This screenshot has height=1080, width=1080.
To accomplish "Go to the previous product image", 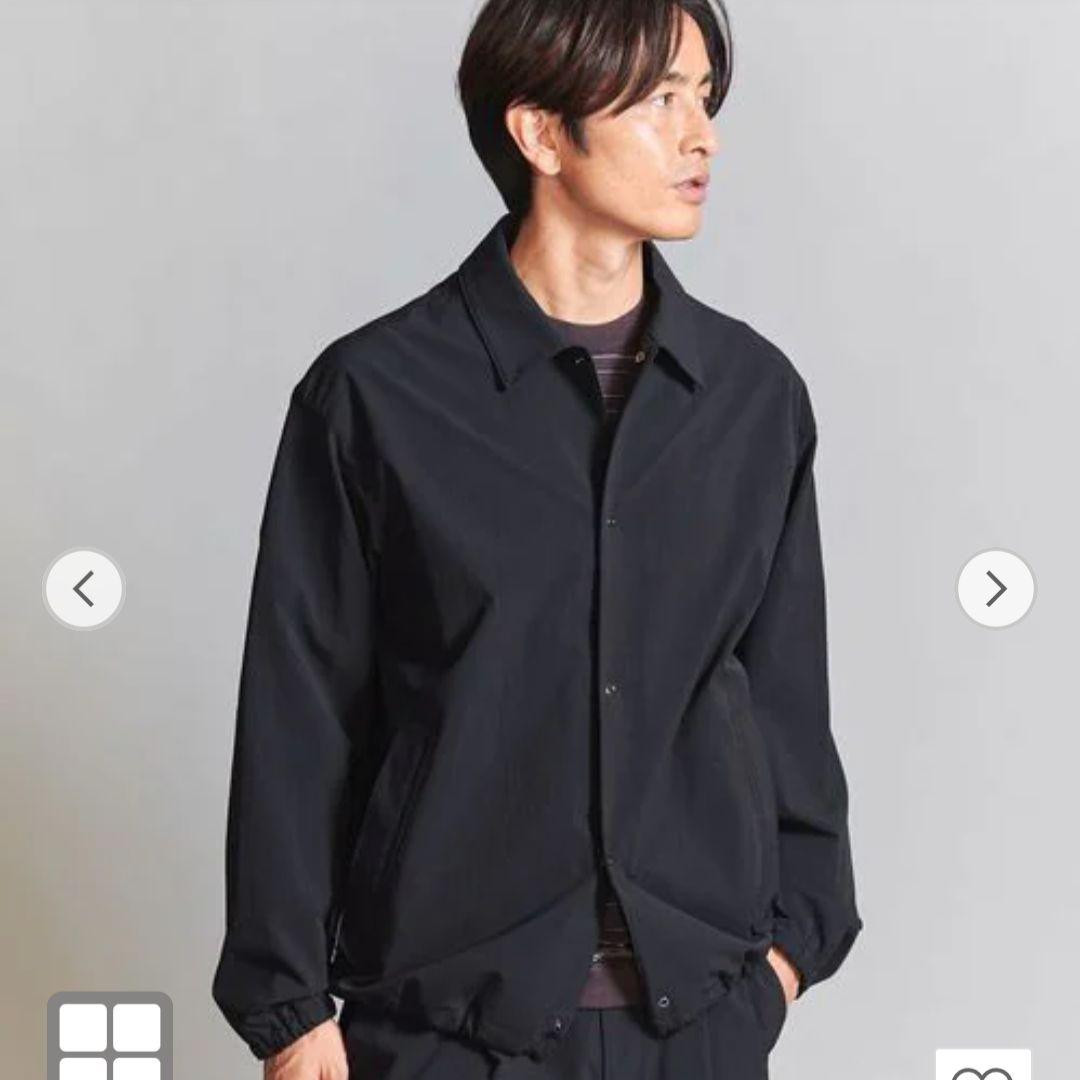I will (x=83, y=589).
